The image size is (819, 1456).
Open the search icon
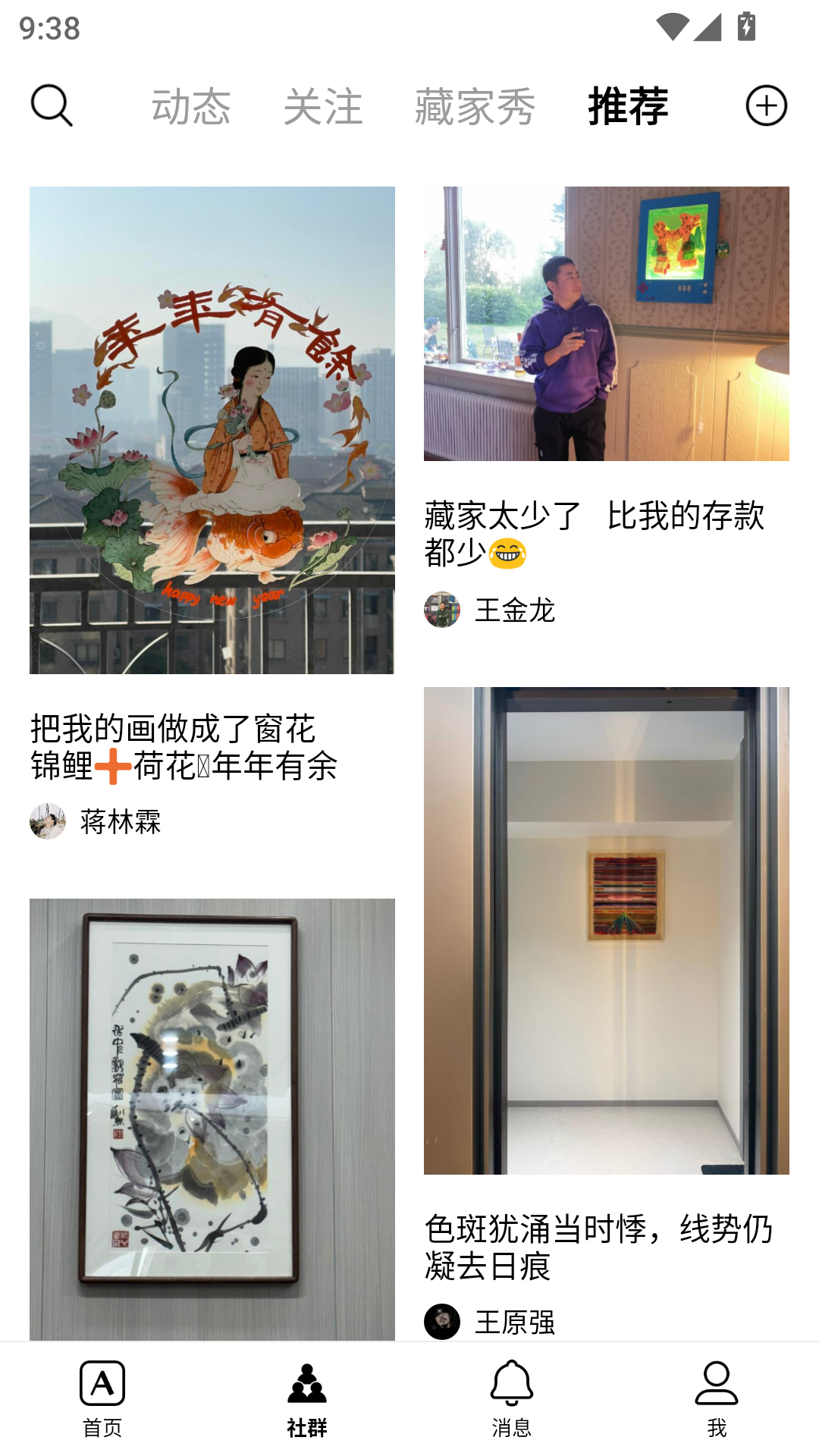point(52,105)
